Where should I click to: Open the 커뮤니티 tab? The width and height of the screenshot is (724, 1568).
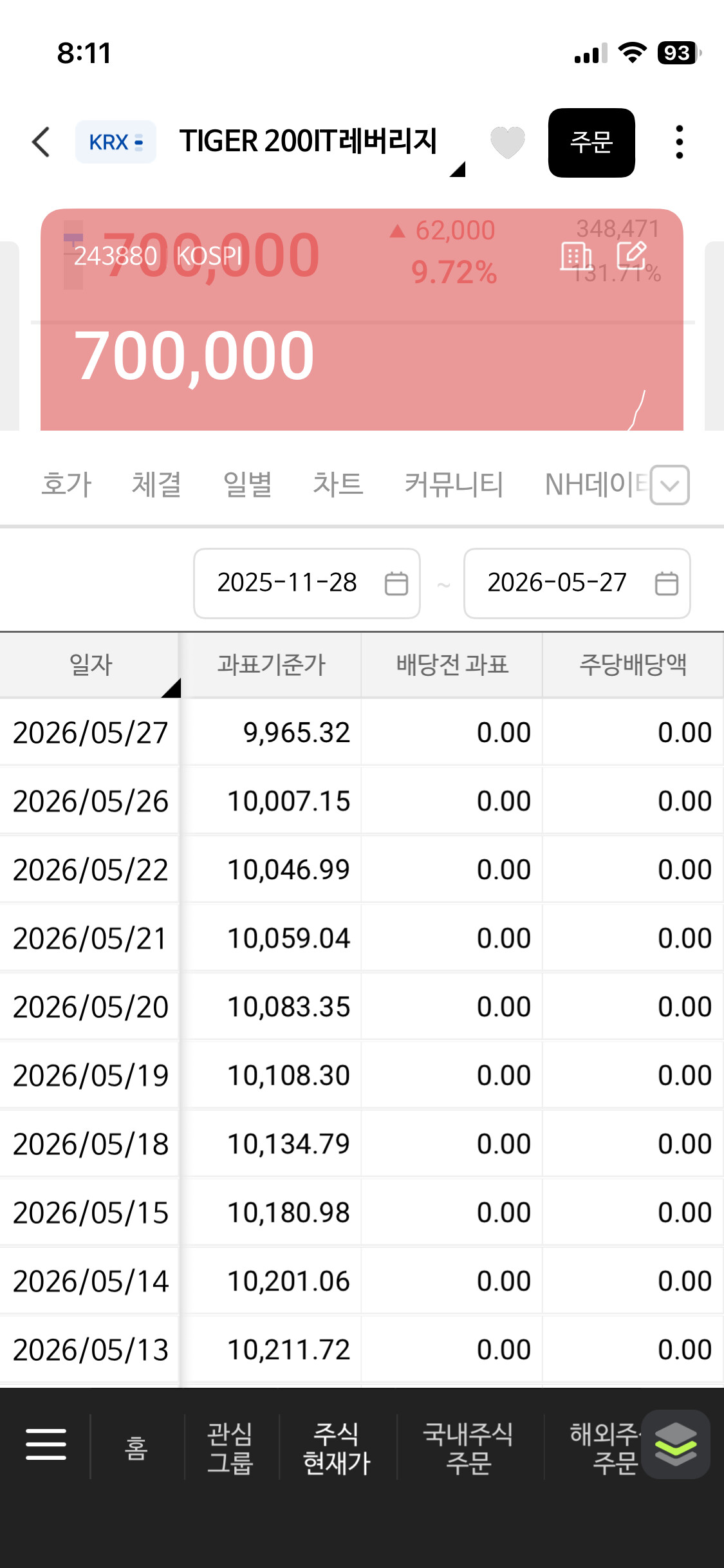coord(454,484)
